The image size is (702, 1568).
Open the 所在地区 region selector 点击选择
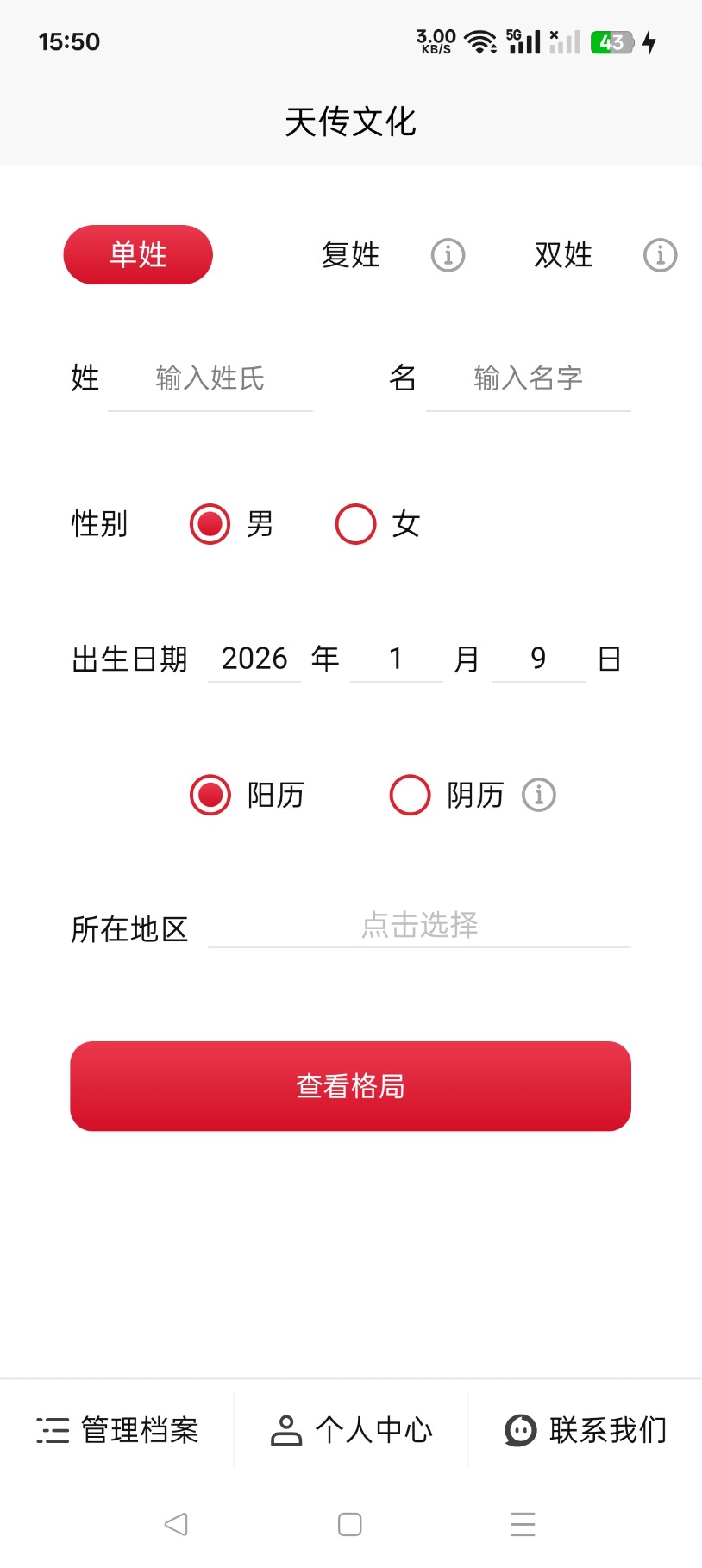point(419,925)
